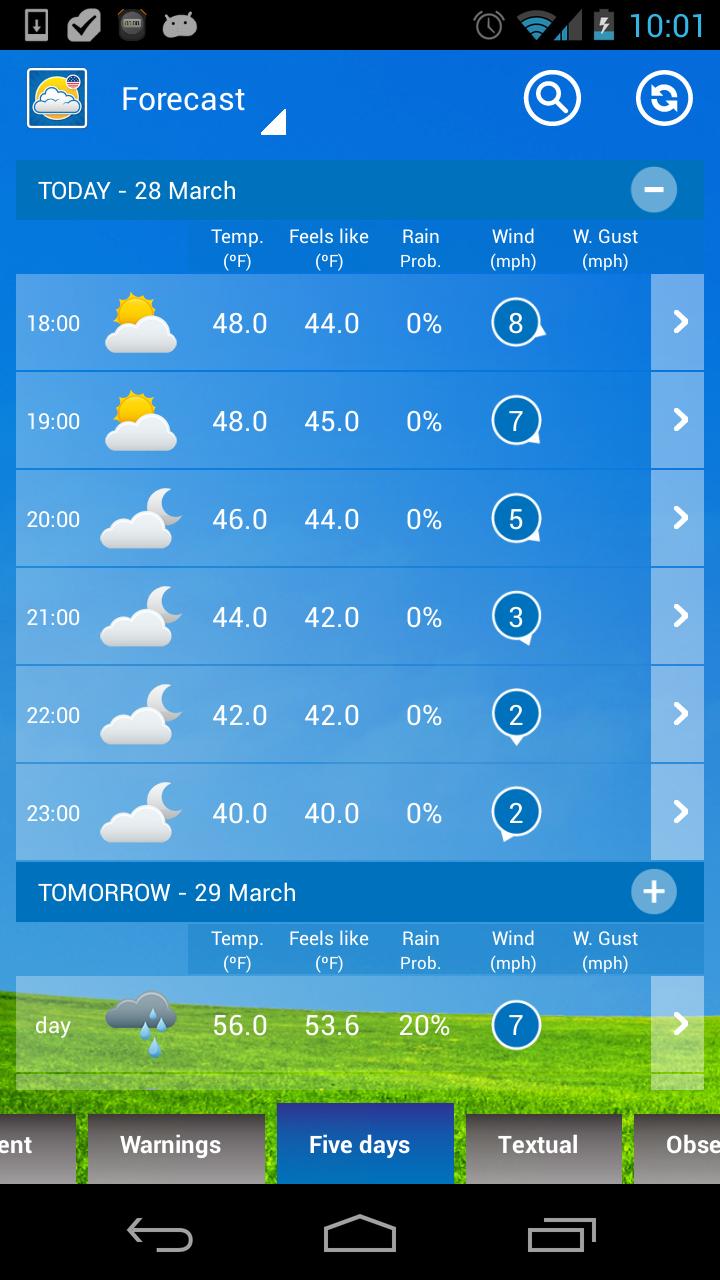
Task: Switch to the Warnings tab
Action: [171, 1145]
